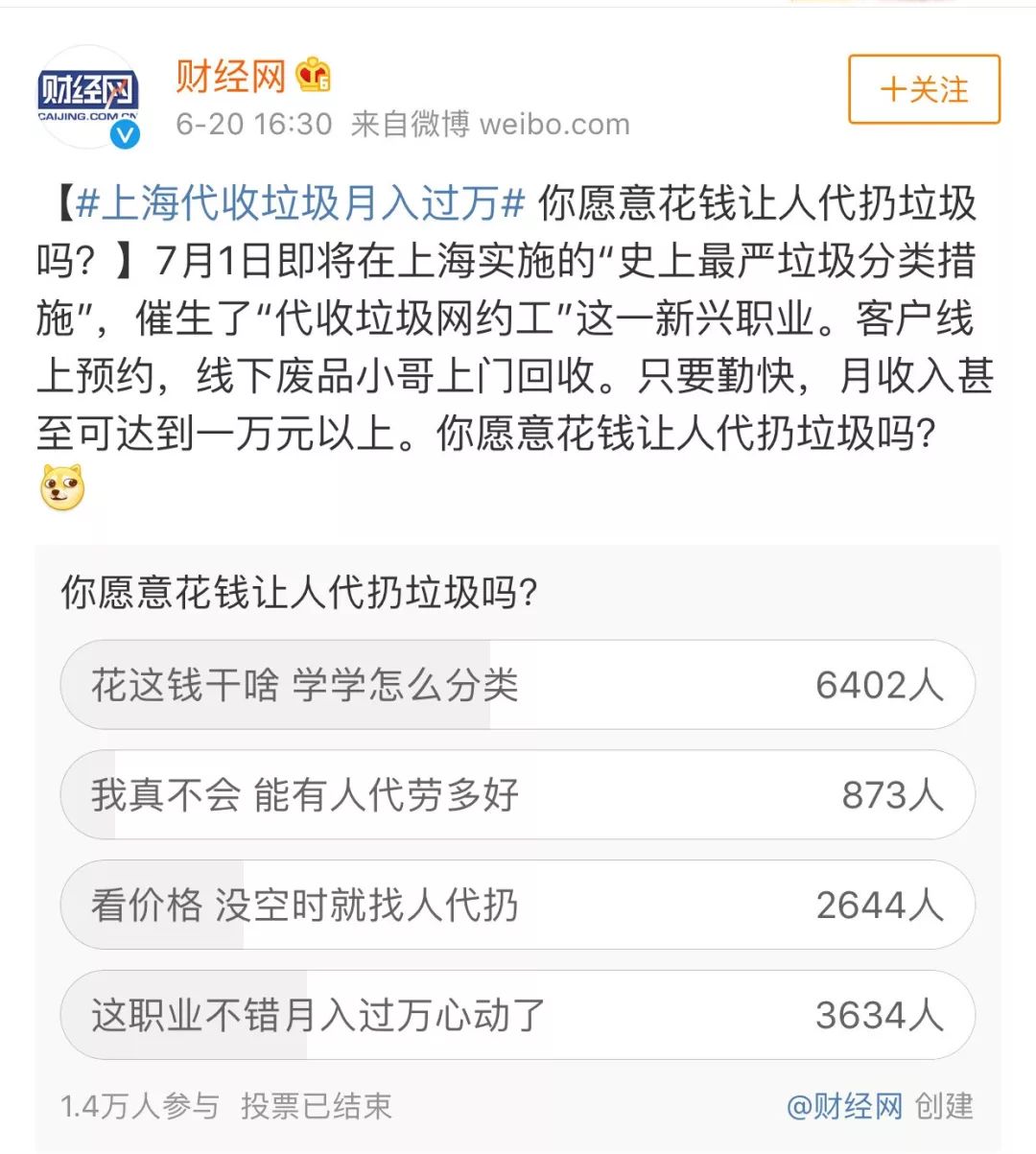Click the 投票已结束 status label
Screen dimensions: 1036x1154
[317, 1105]
